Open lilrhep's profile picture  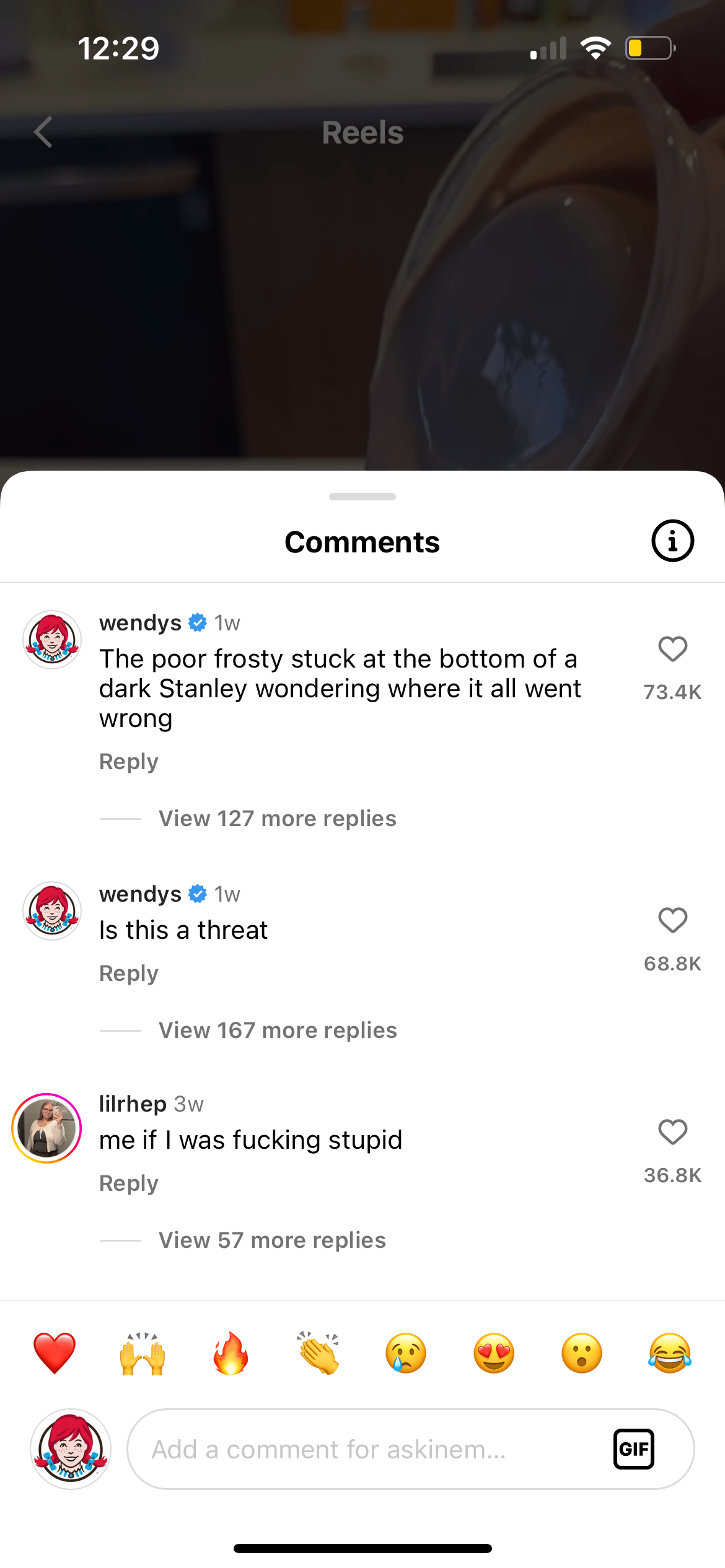coord(46,1128)
